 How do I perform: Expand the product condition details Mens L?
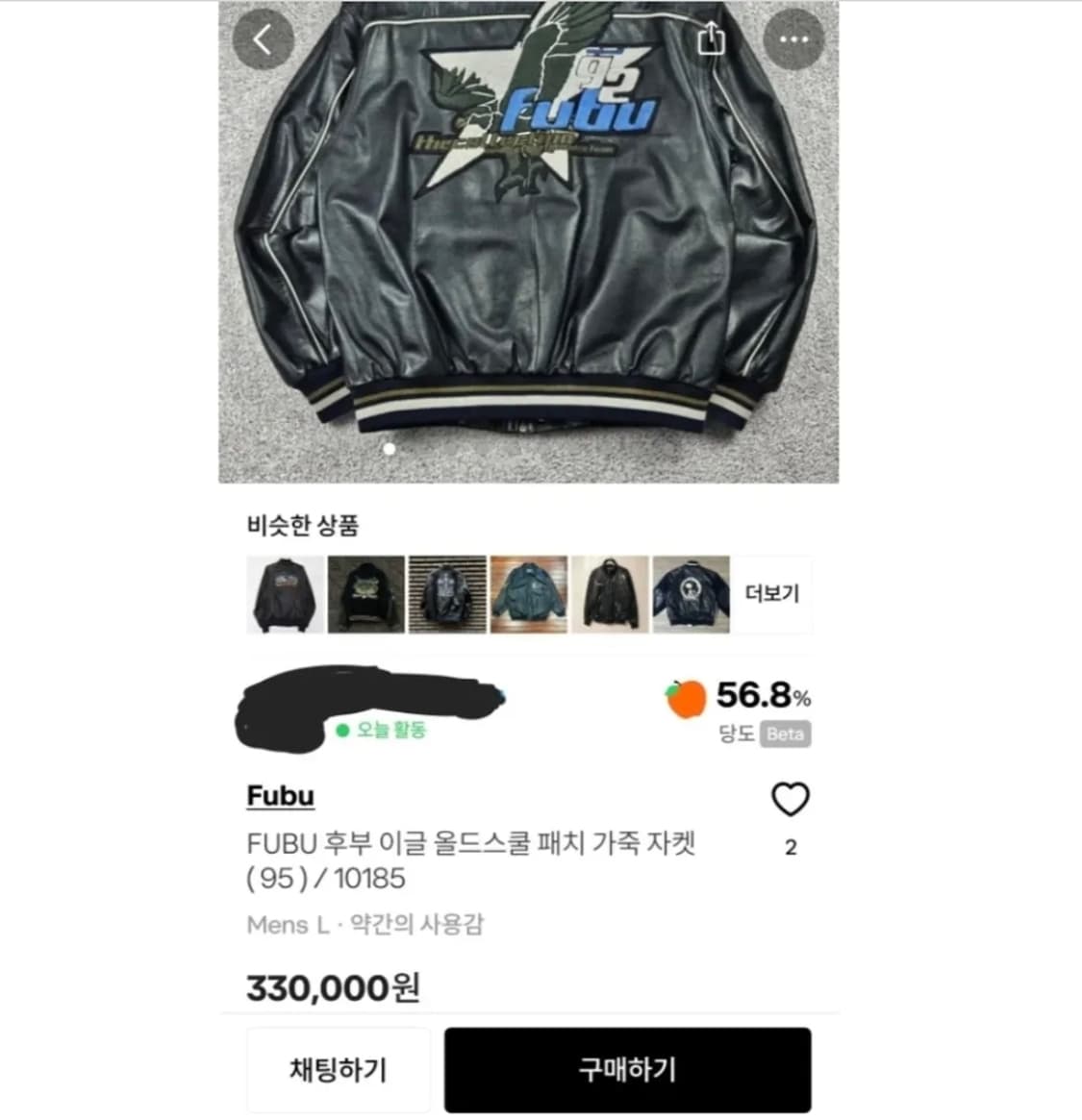366,925
